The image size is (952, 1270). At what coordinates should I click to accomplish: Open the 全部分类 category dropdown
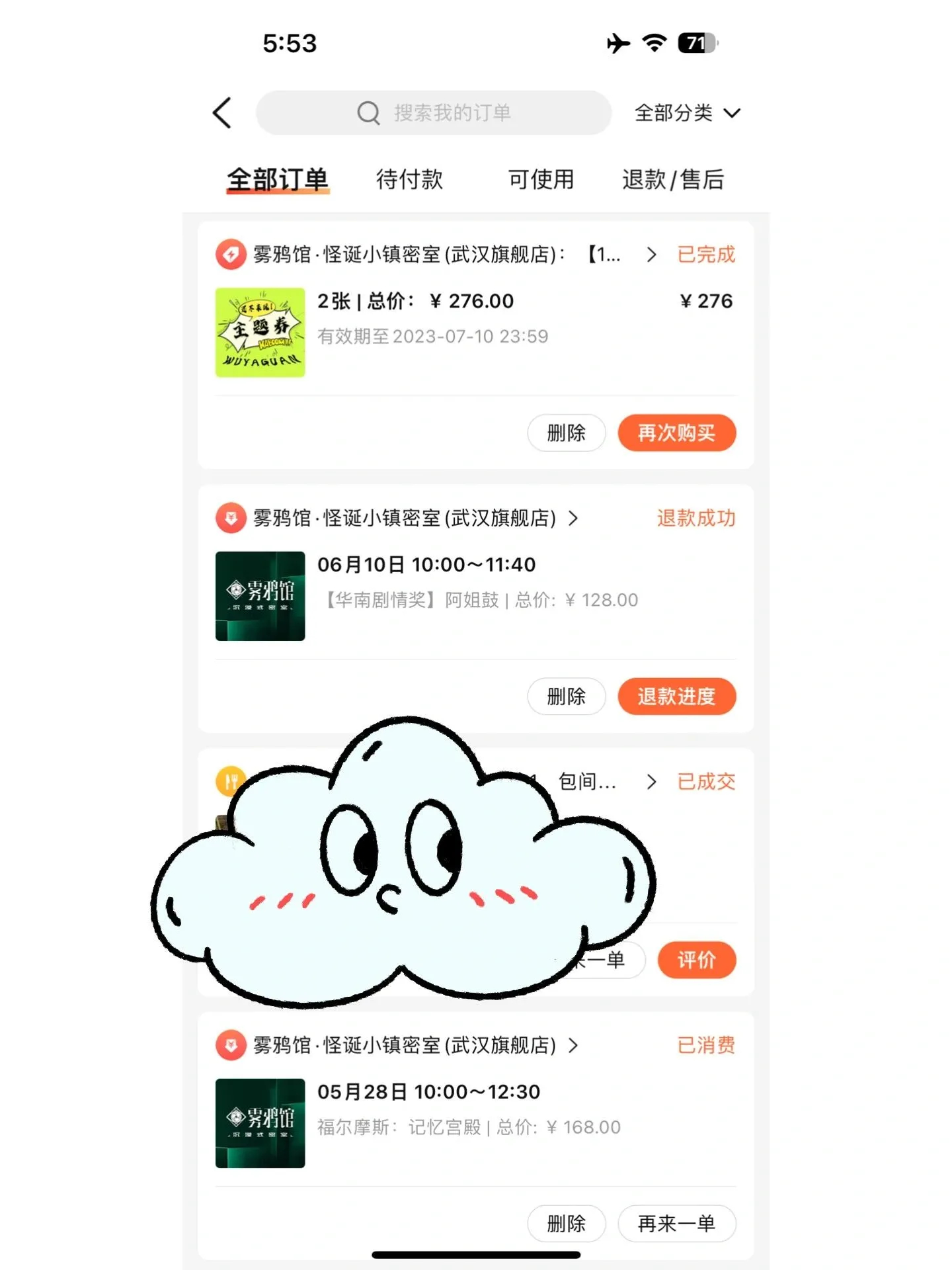(687, 113)
